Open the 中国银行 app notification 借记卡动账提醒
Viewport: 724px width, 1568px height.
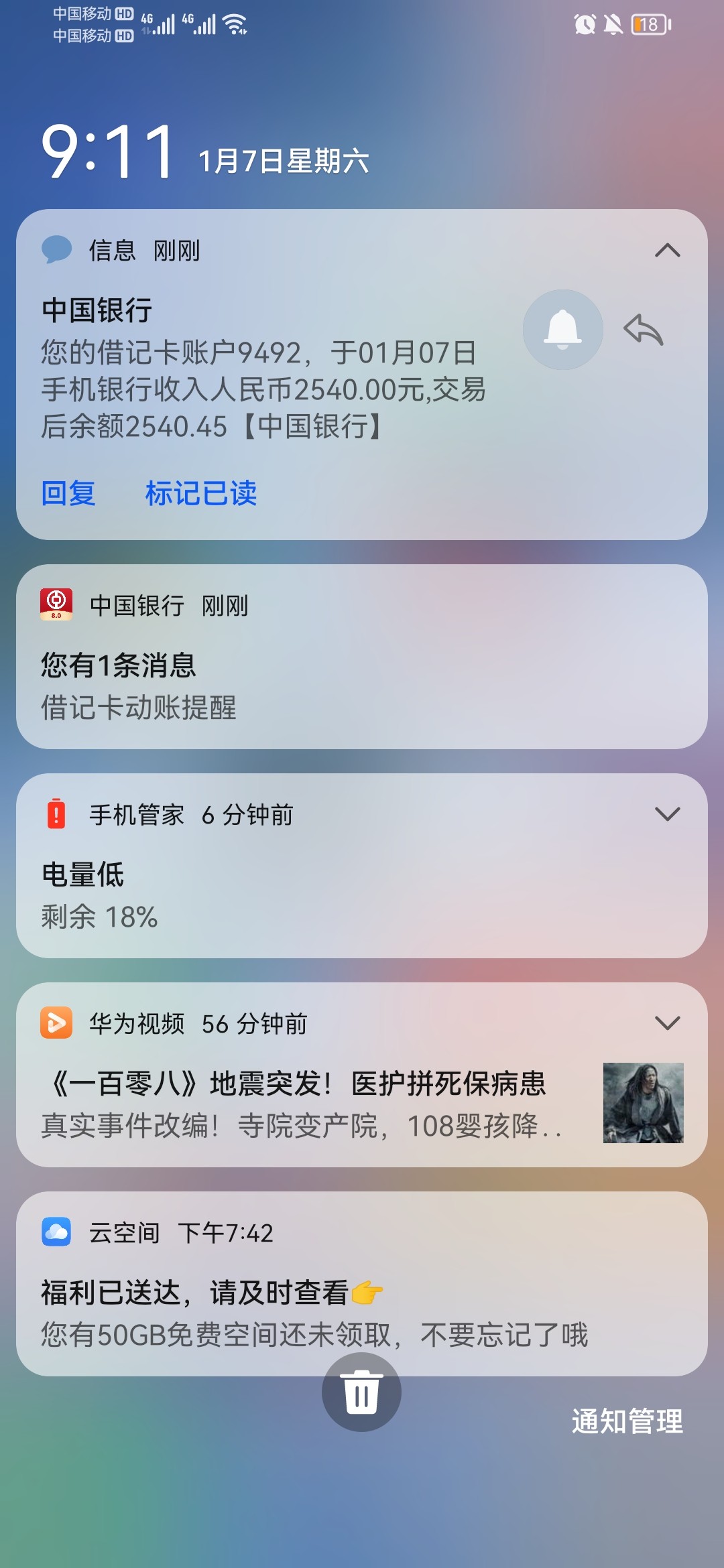click(x=362, y=683)
